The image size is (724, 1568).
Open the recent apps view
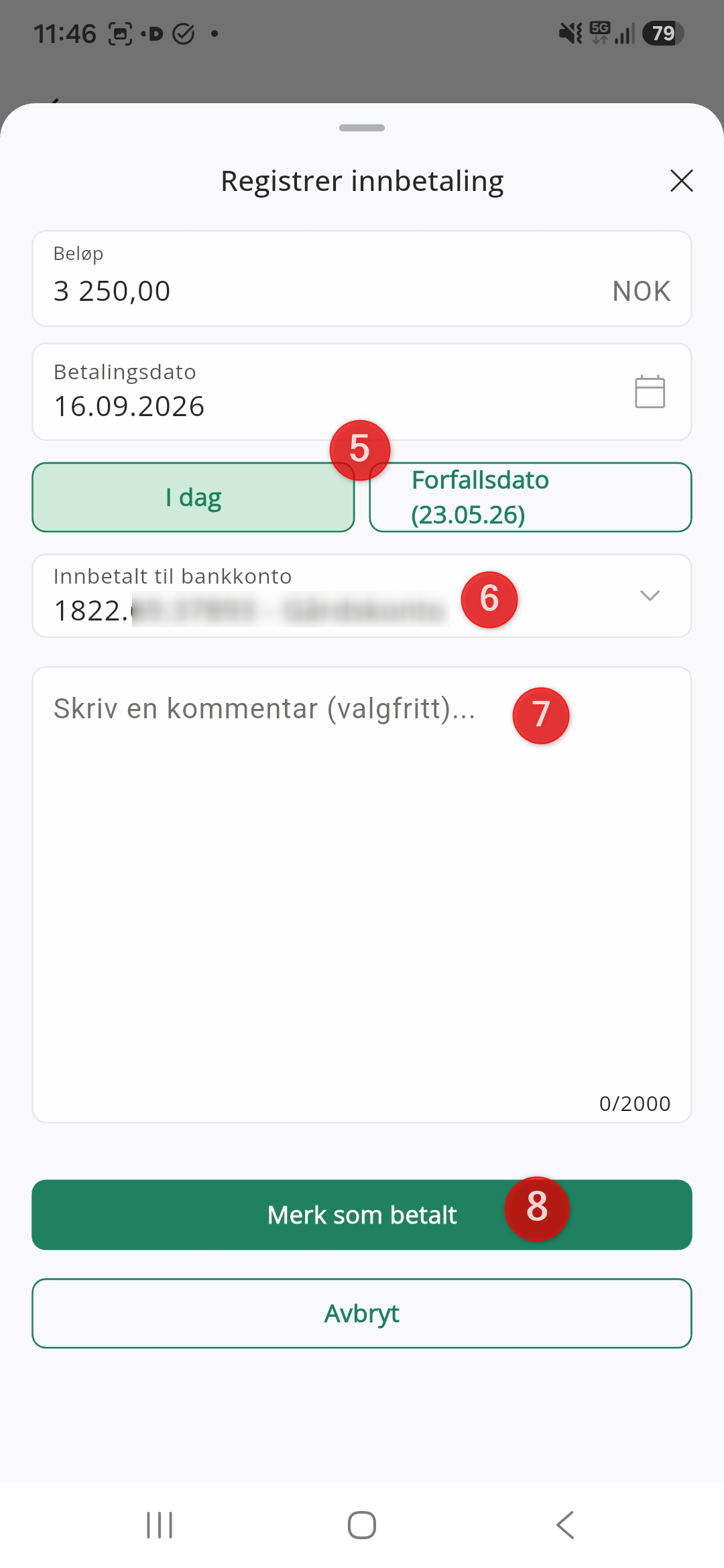tap(160, 1525)
